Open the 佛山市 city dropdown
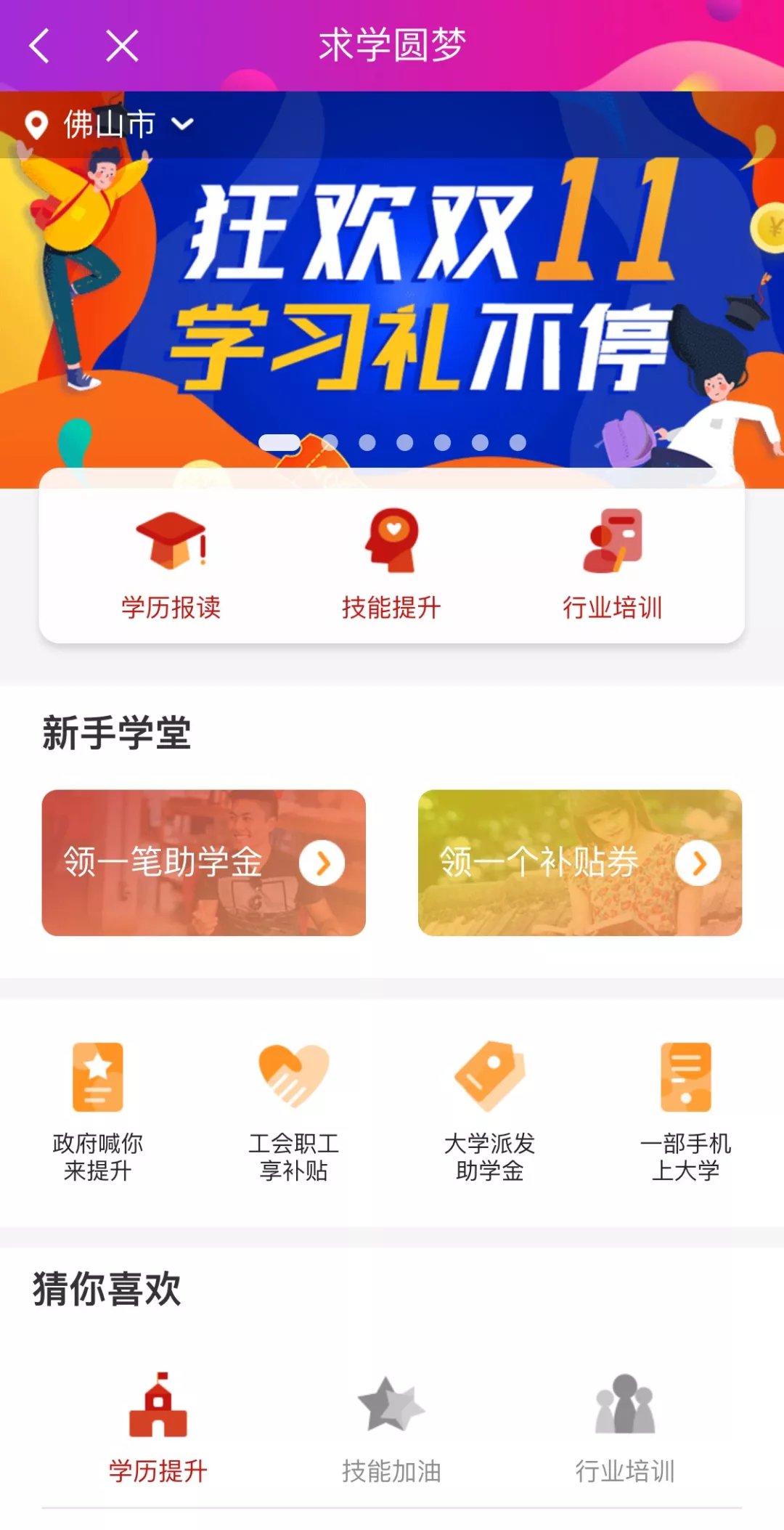Viewport: 784px width, 1530px height. point(110,125)
